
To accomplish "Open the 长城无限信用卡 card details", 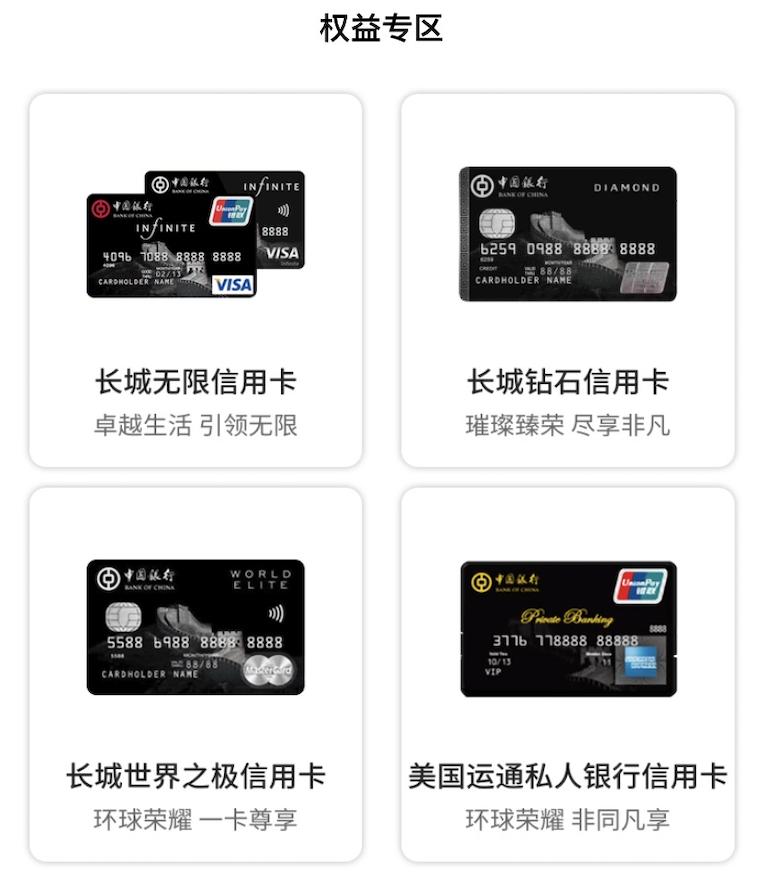I will click(x=198, y=379).
